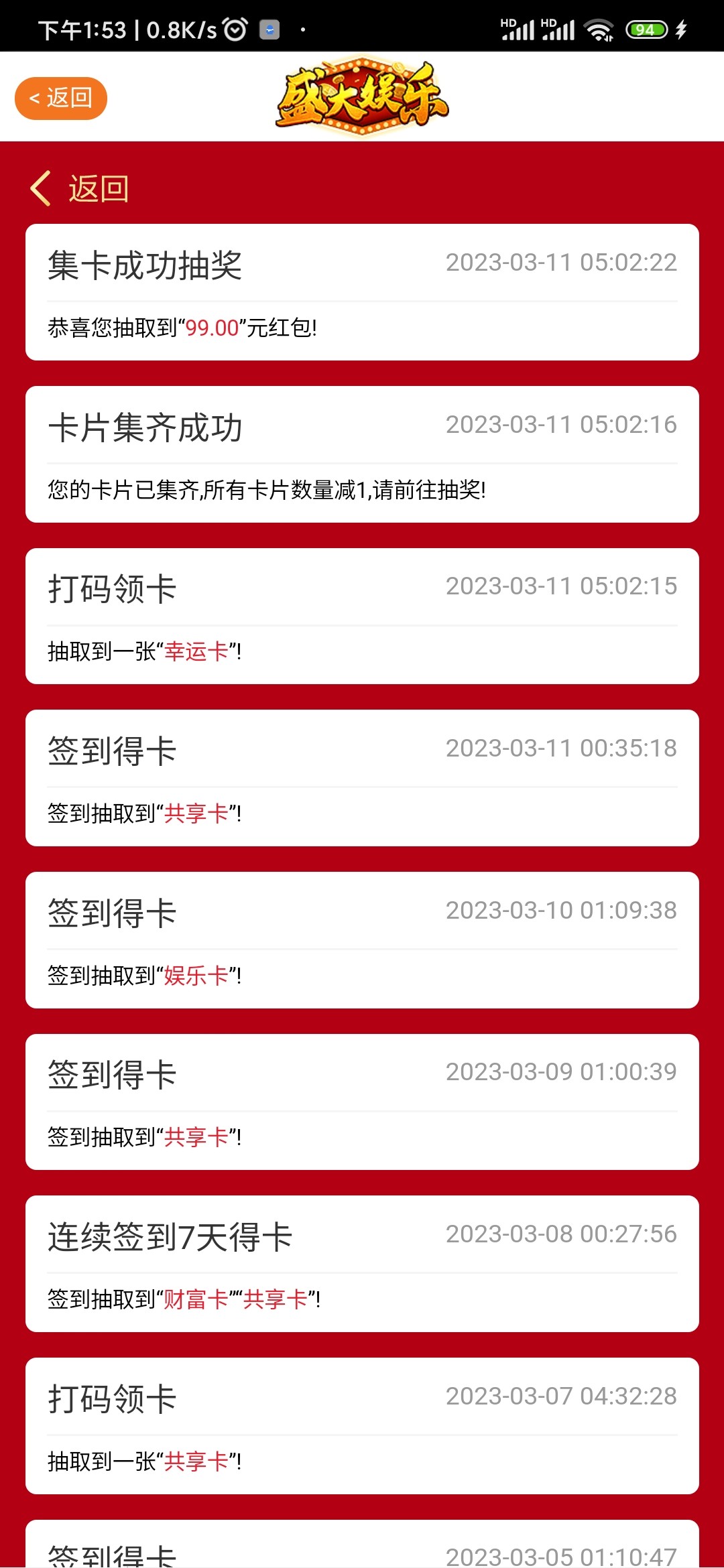Tap the battery indicator showing 94%
The width and height of the screenshot is (724, 1568).
(646, 28)
